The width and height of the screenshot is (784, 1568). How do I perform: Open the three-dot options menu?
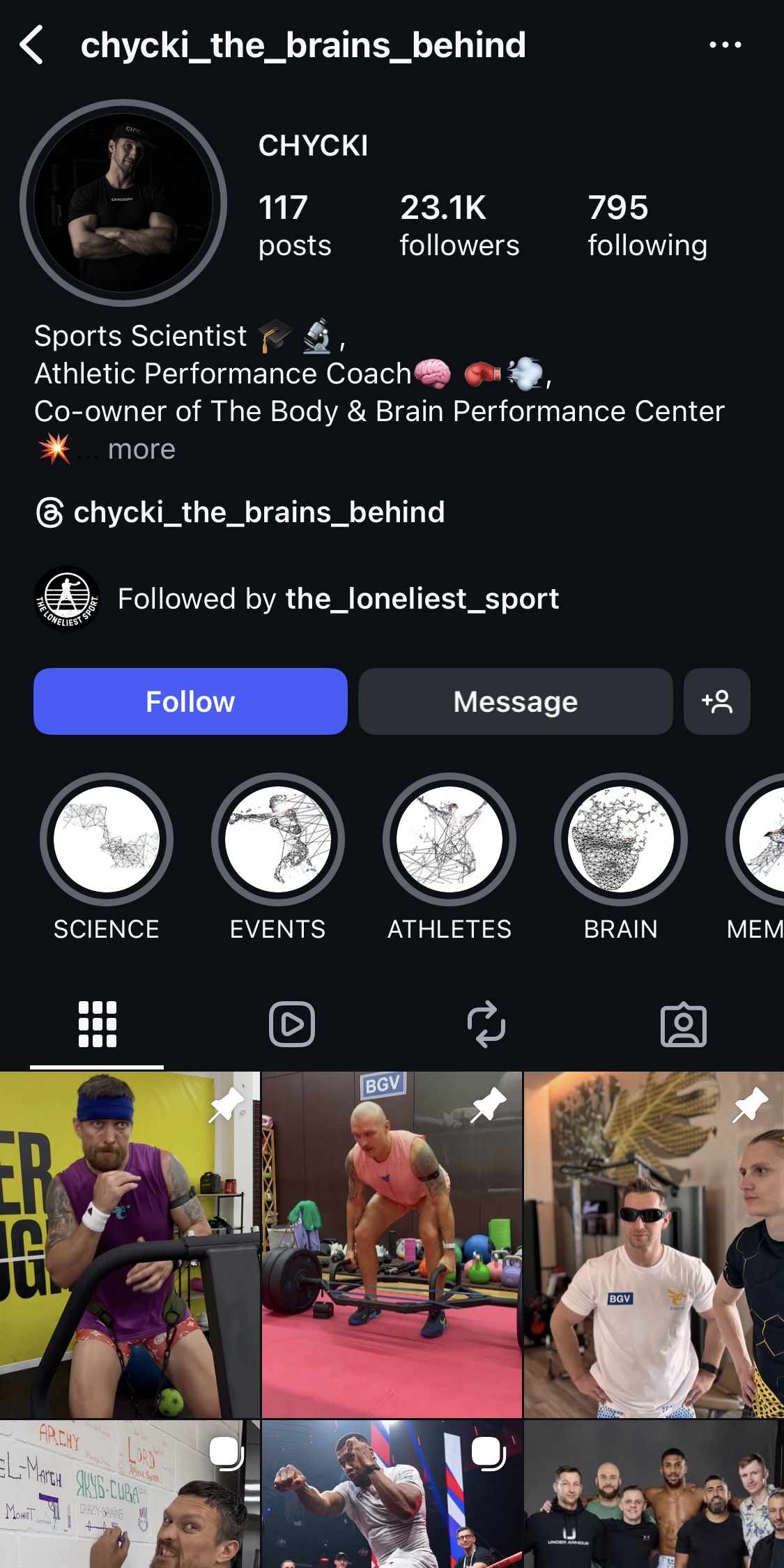(725, 45)
